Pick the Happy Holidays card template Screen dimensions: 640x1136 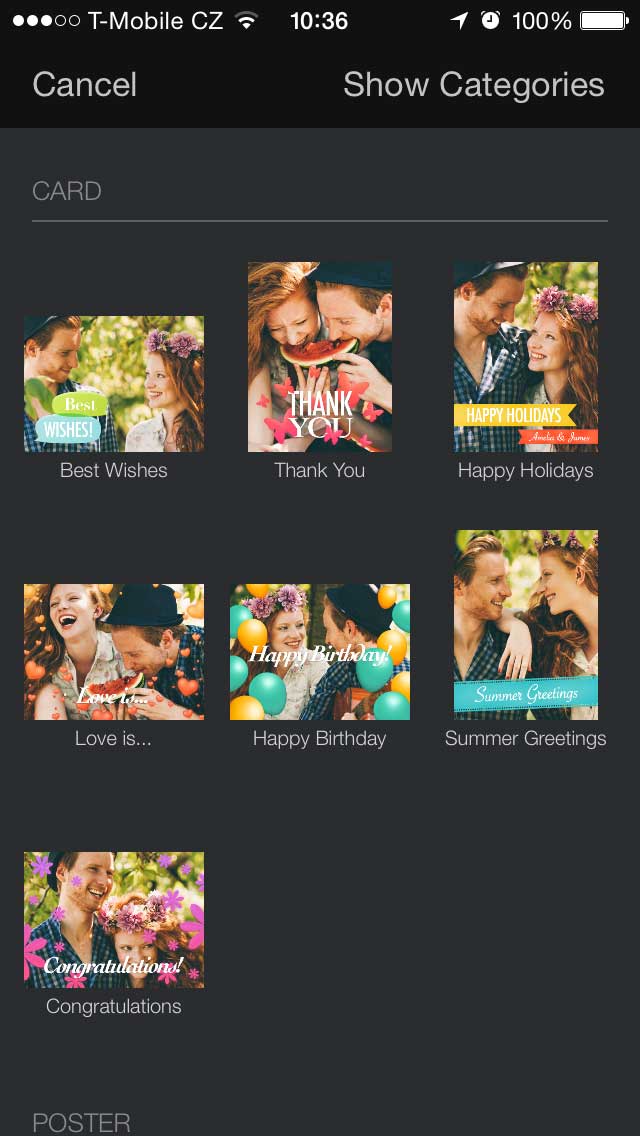click(526, 357)
